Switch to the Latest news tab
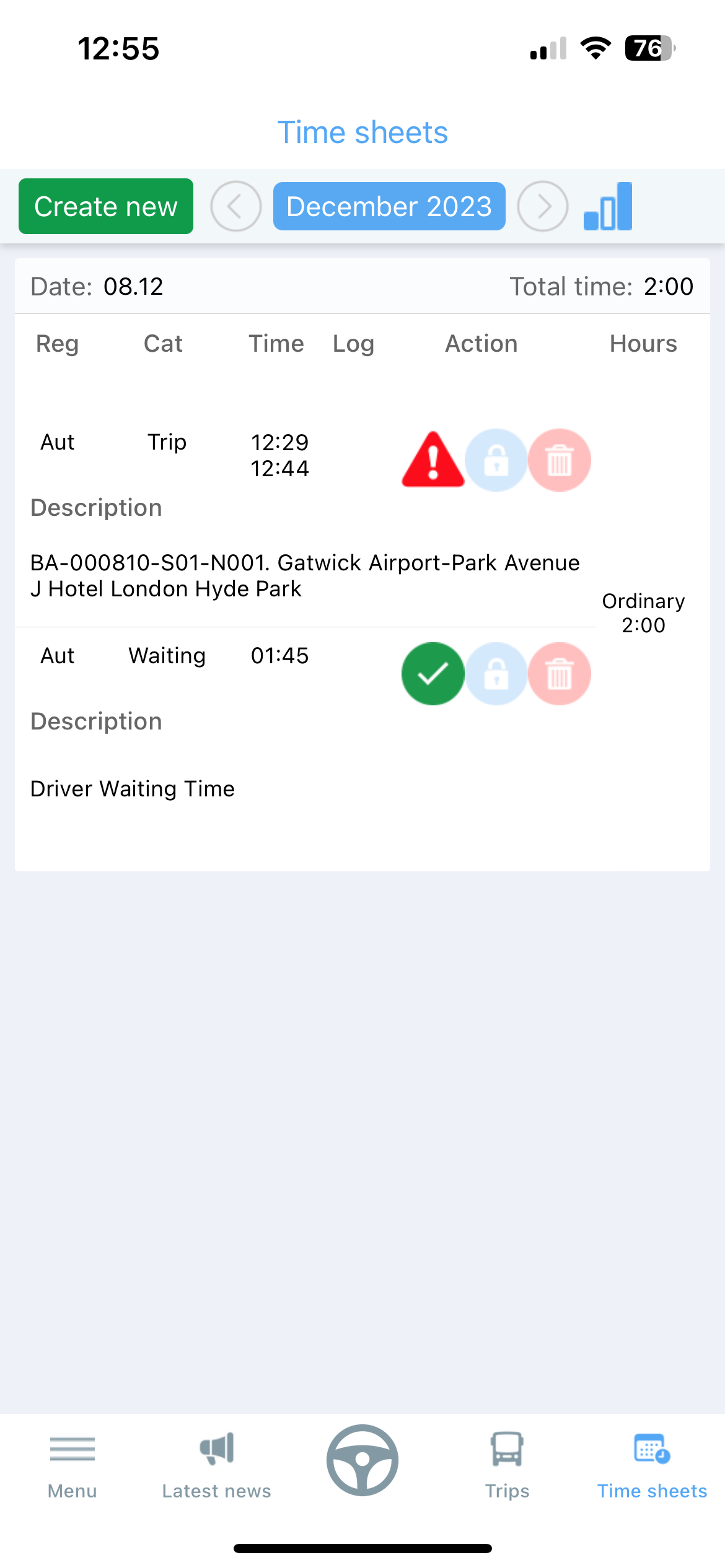Screen dimensions: 725x1568 tap(217, 1465)
